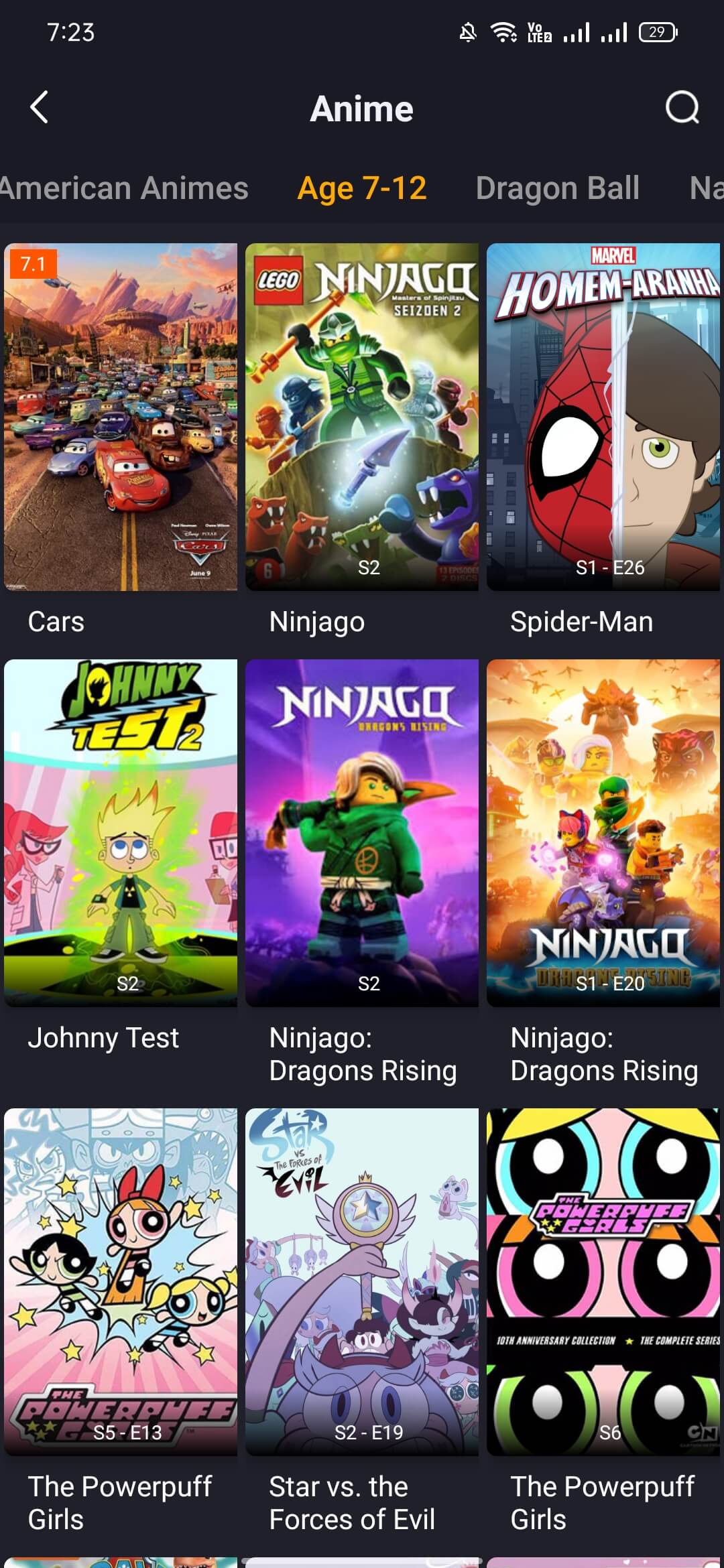724x1568 pixels.
Task: Switch to the American Animes tab
Action: [x=124, y=188]
